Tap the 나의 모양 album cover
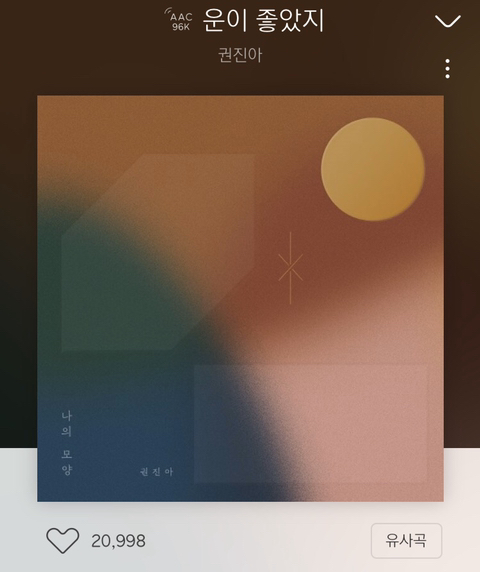Screen dimensions: 480x572 click(x=240, y=298)
